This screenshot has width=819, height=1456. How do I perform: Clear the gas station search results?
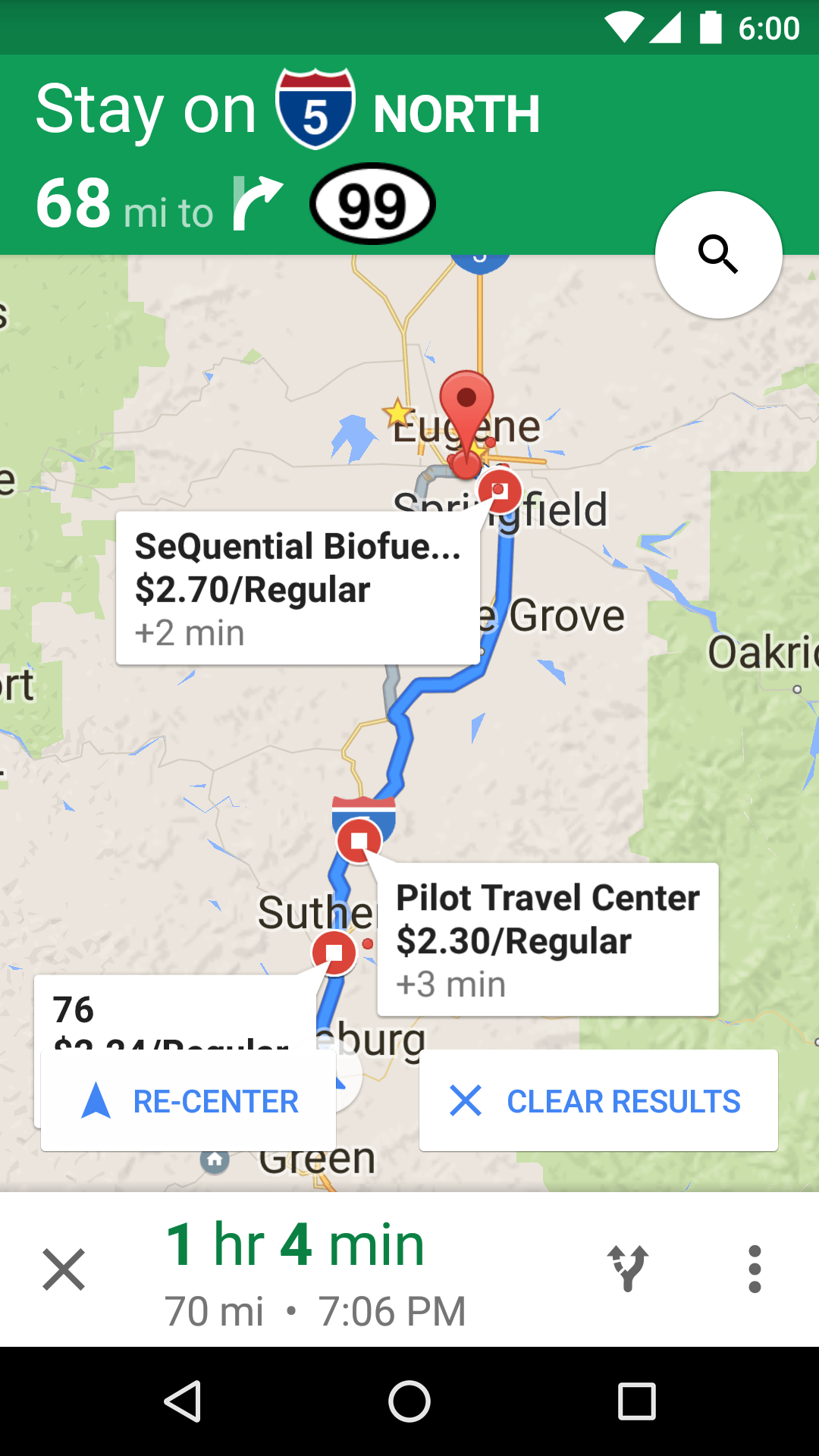click(598, 1101)
